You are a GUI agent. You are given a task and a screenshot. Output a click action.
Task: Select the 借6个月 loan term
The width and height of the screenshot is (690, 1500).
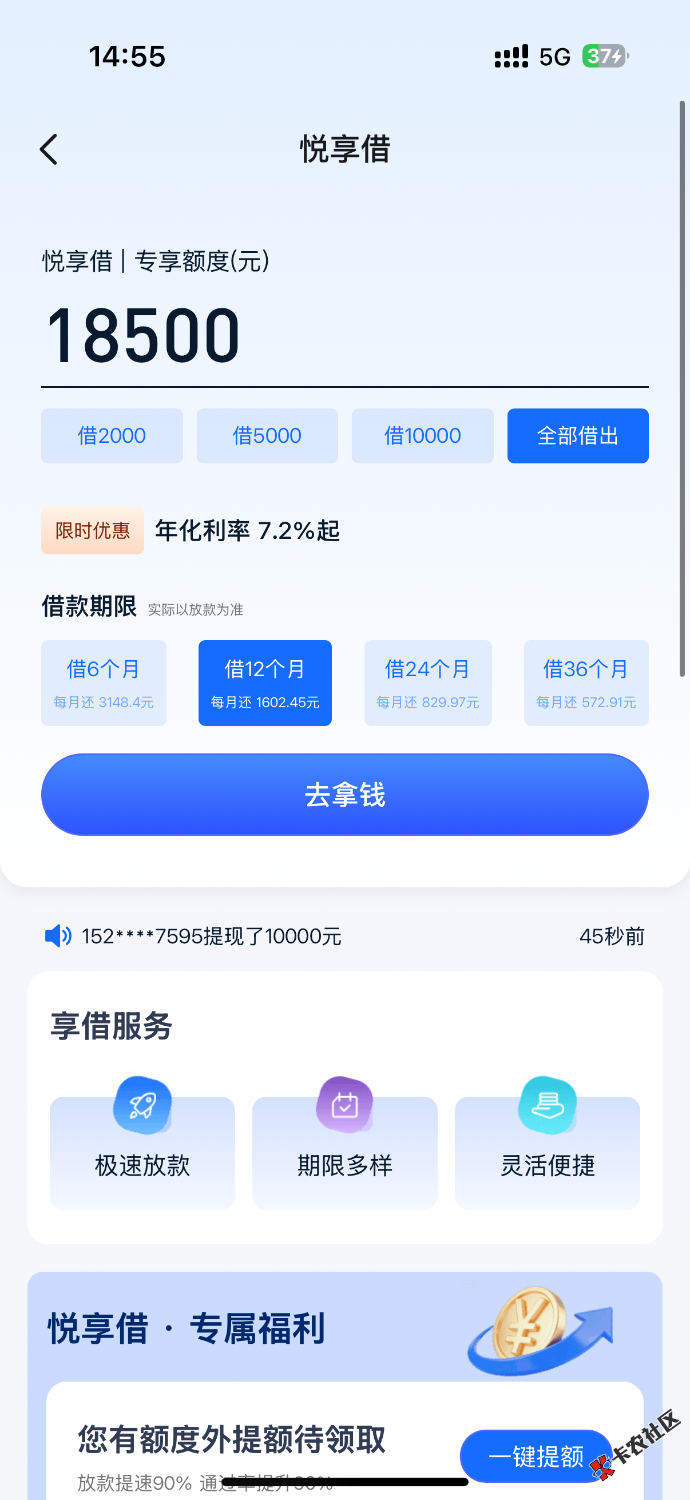[104, 682]
